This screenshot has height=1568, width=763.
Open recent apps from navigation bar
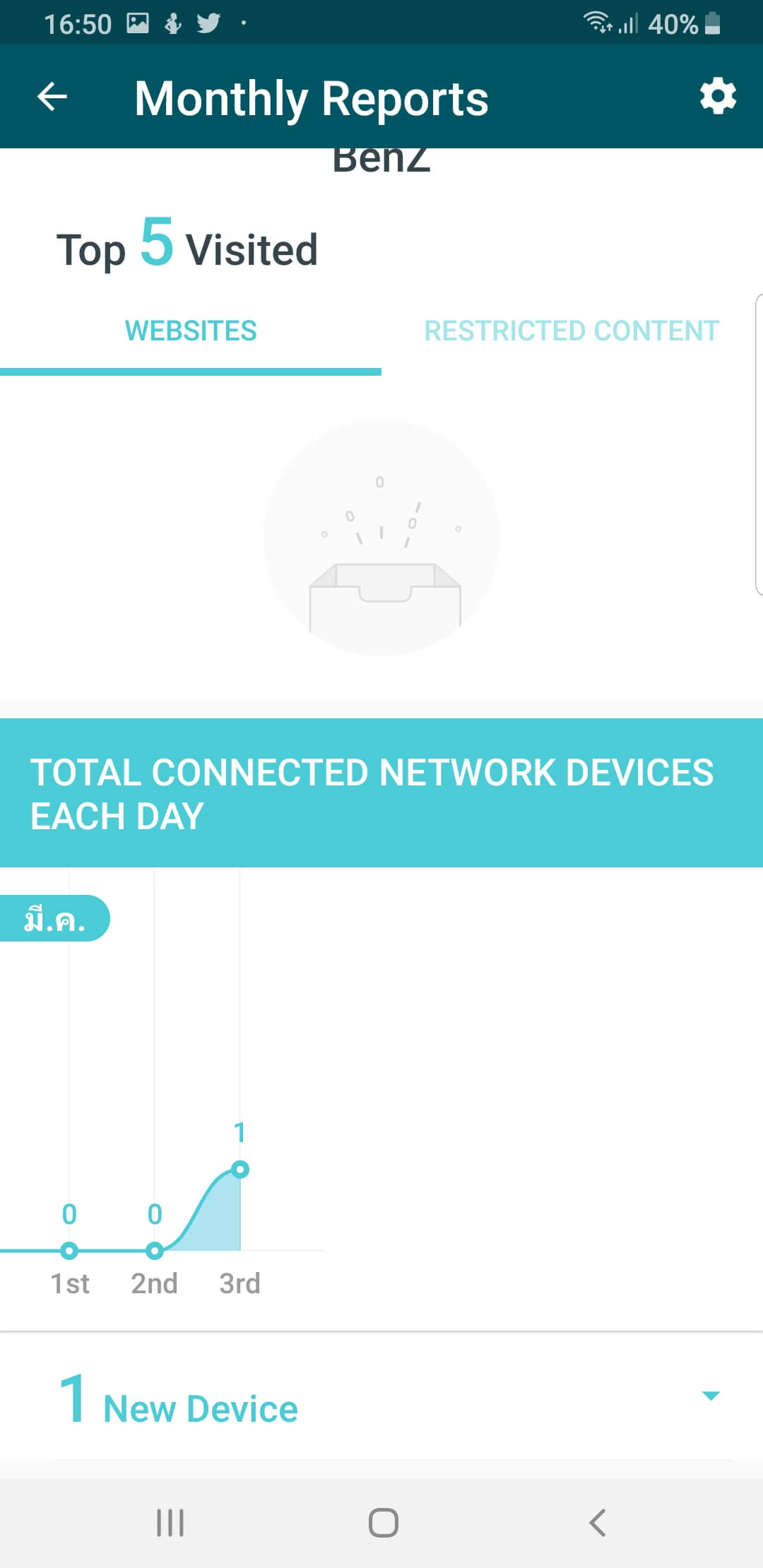(x=170, y=1523)
